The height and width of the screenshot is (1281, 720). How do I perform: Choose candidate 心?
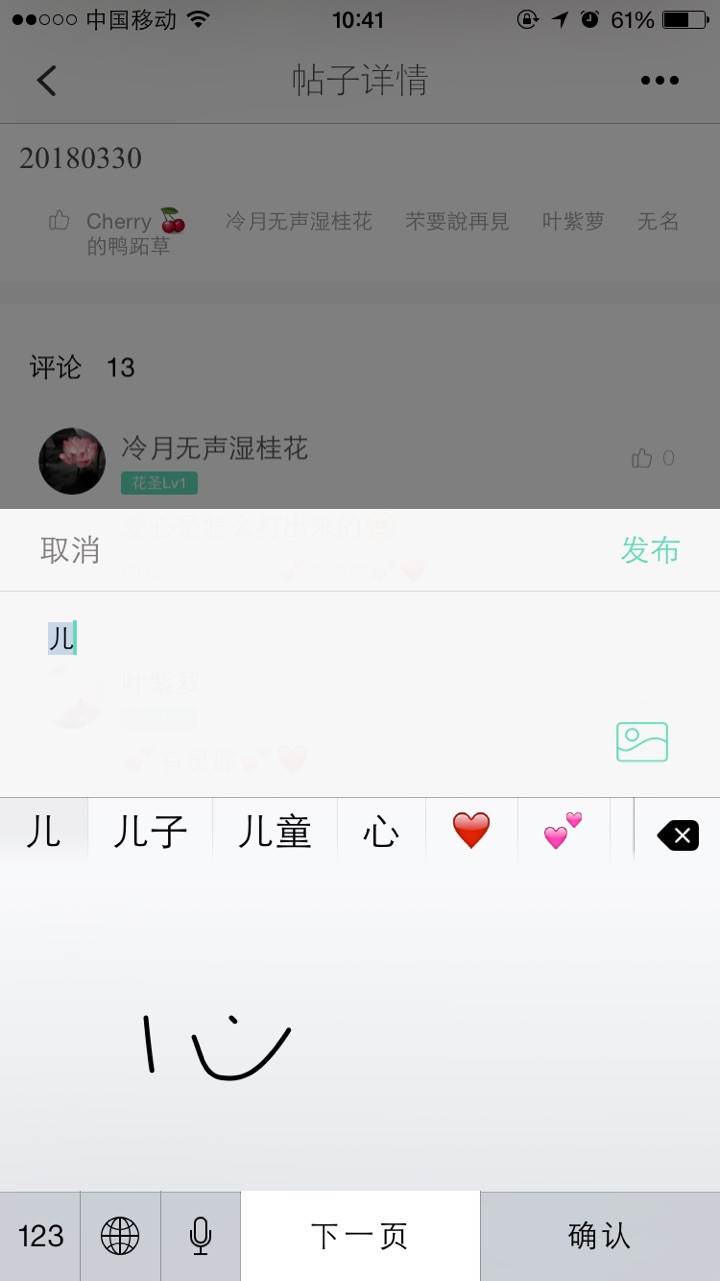click(381, 832)
